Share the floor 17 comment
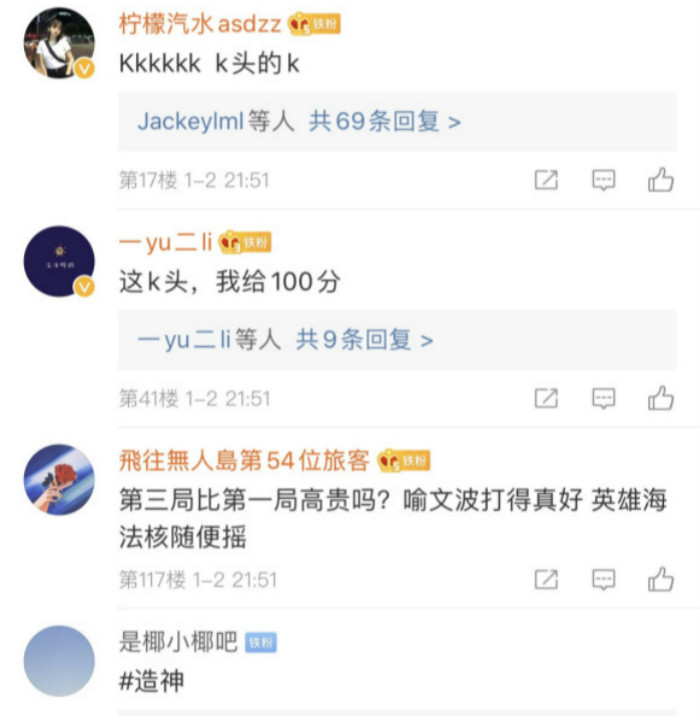The image size is (700, 716). 546,179
